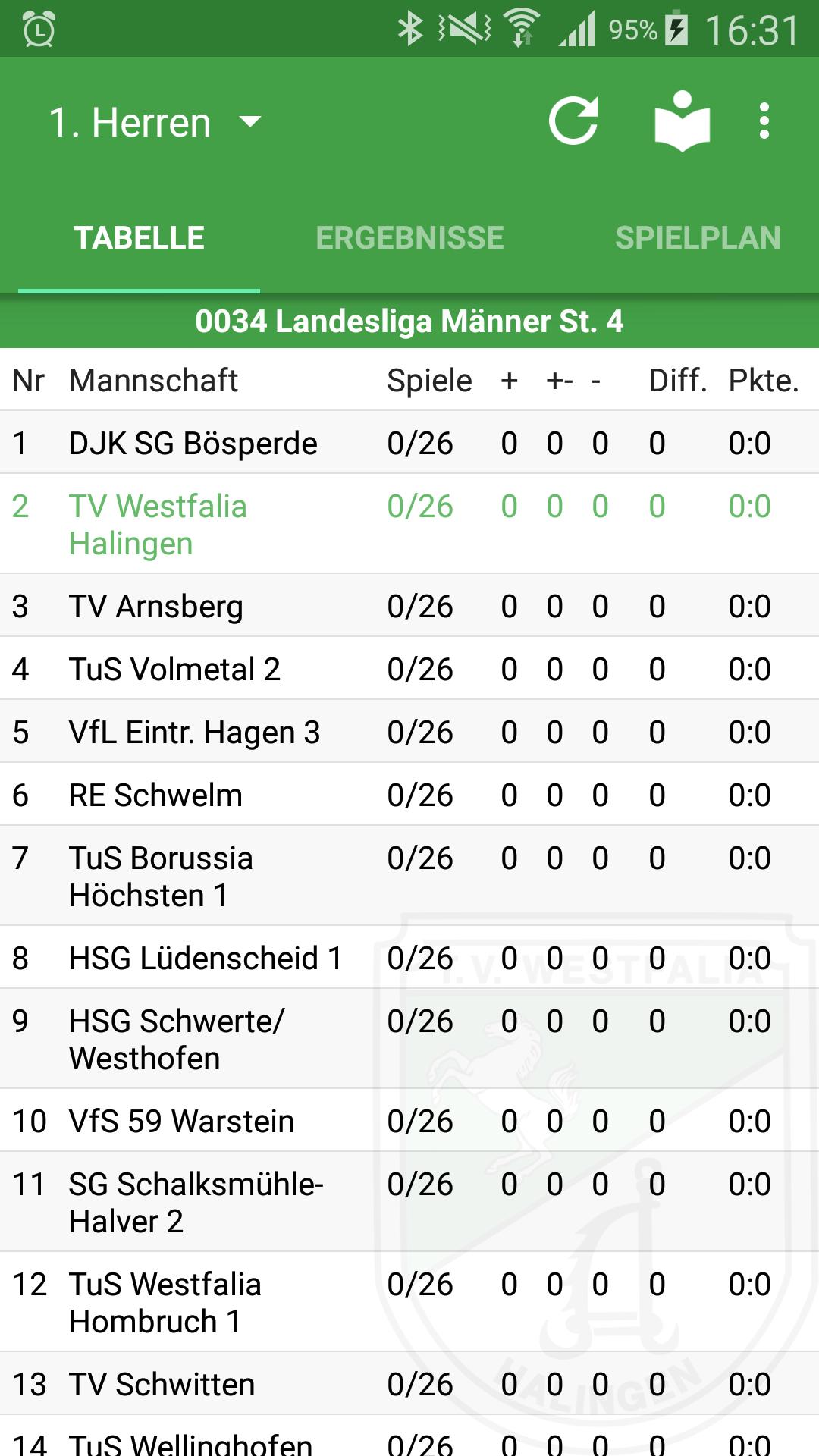Open the reader book icon
Screen dimensions: 819x1456
[682, 121]
